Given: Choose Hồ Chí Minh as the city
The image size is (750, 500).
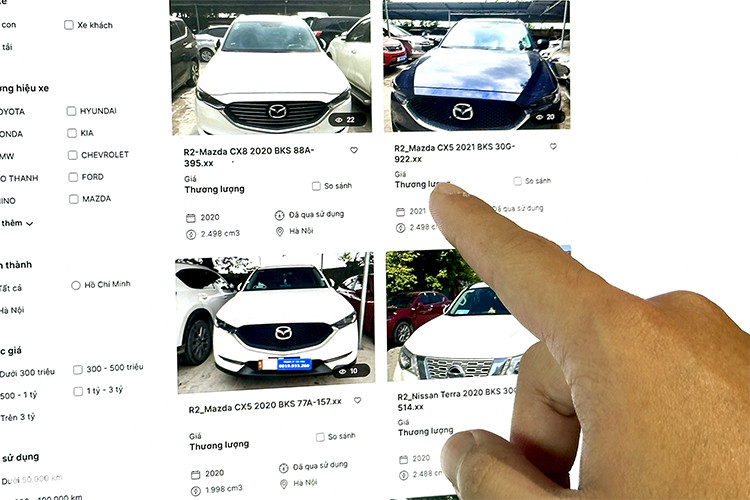Looking at the screenshot, I should coord(75,286).
